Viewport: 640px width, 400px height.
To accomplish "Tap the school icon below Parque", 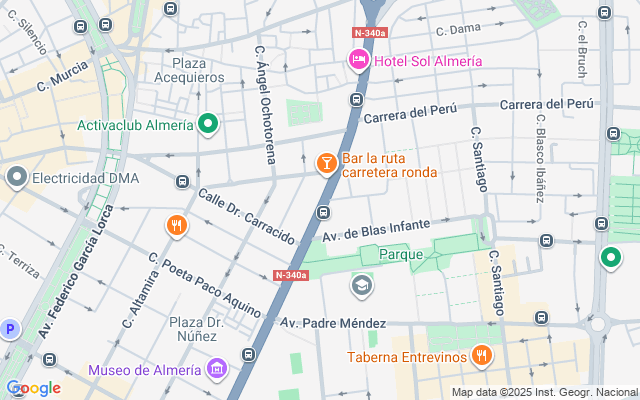I will (x=362, y=287).
